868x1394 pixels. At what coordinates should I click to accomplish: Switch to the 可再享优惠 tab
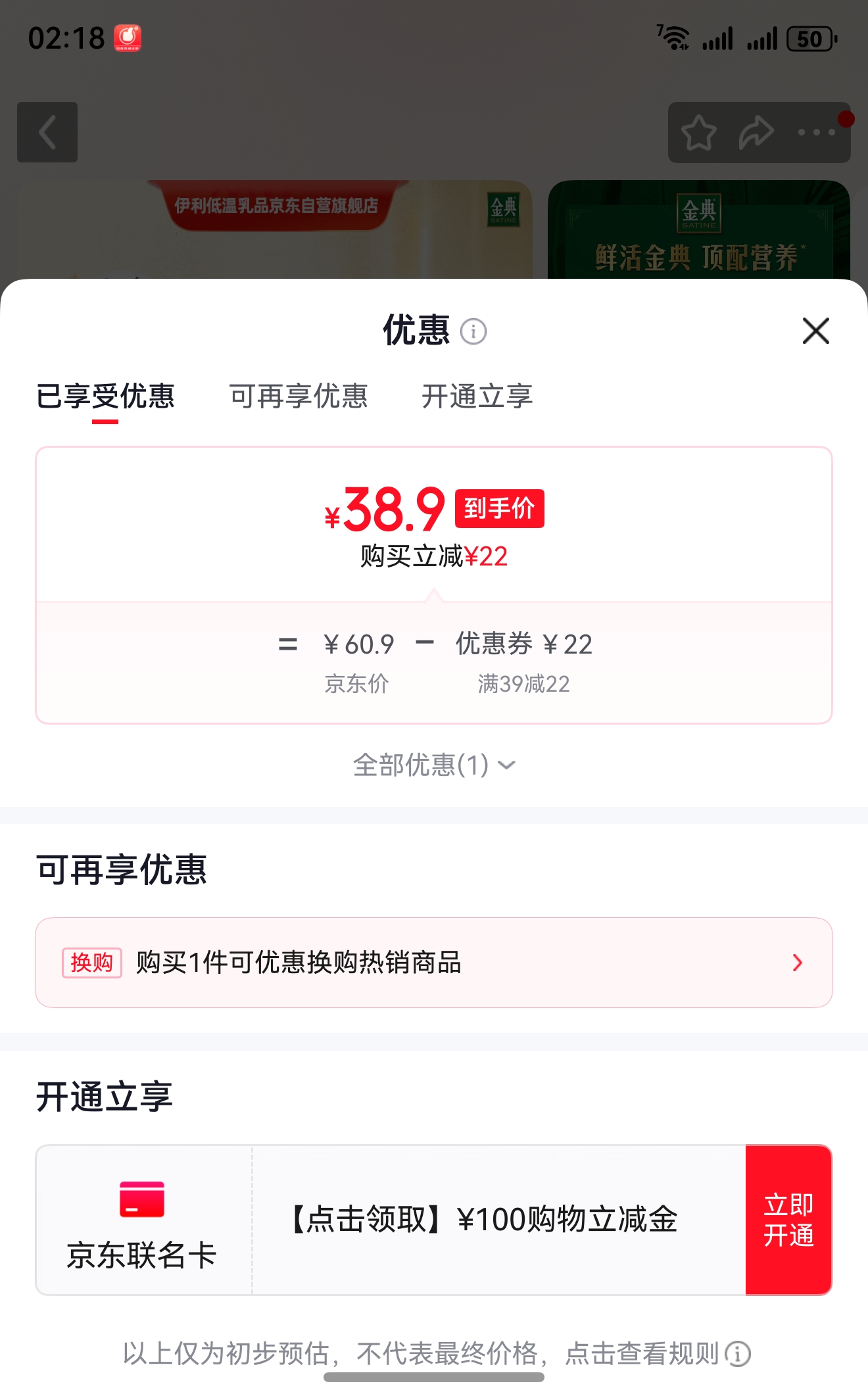(x=299, y=397)
